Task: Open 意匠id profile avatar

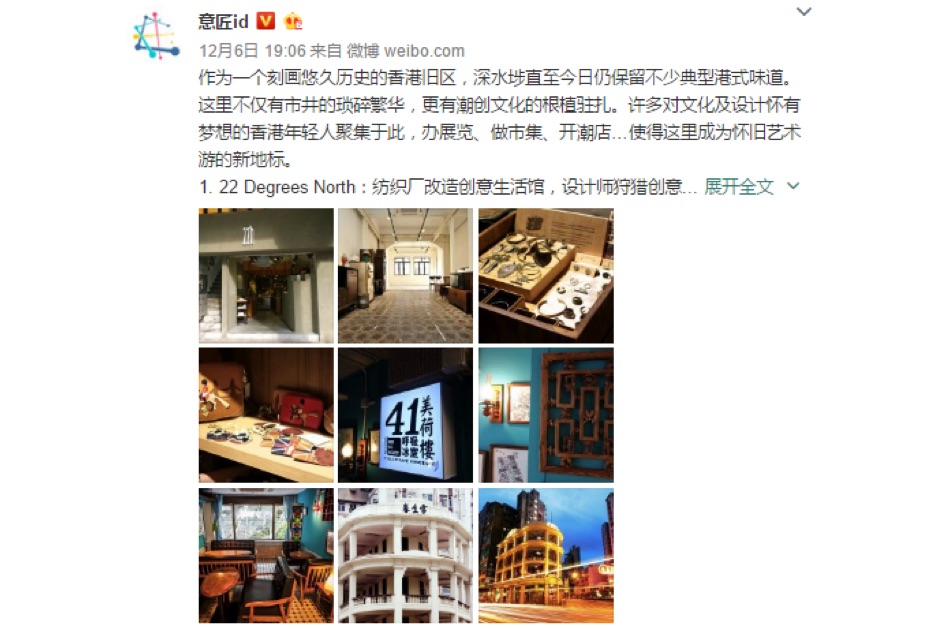Action: click(157, 37)
